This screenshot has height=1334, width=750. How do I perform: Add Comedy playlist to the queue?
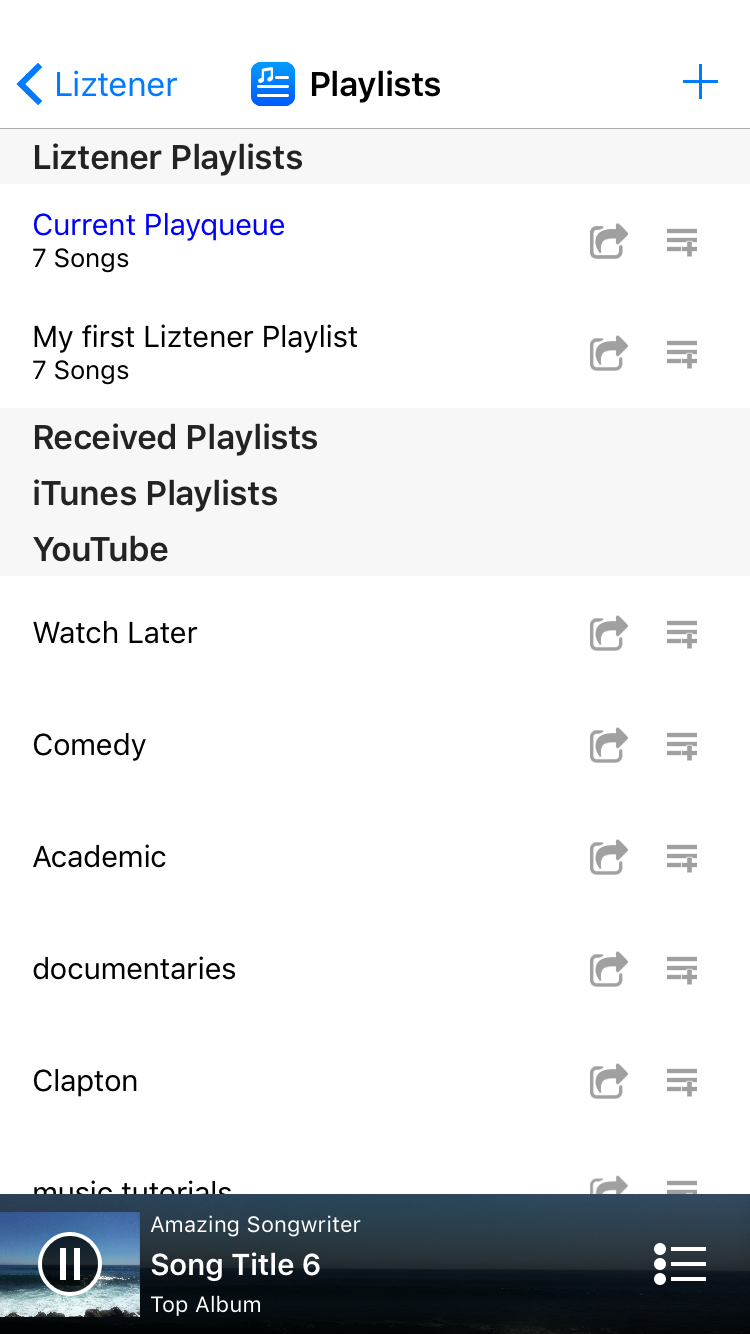click(682, 746)
